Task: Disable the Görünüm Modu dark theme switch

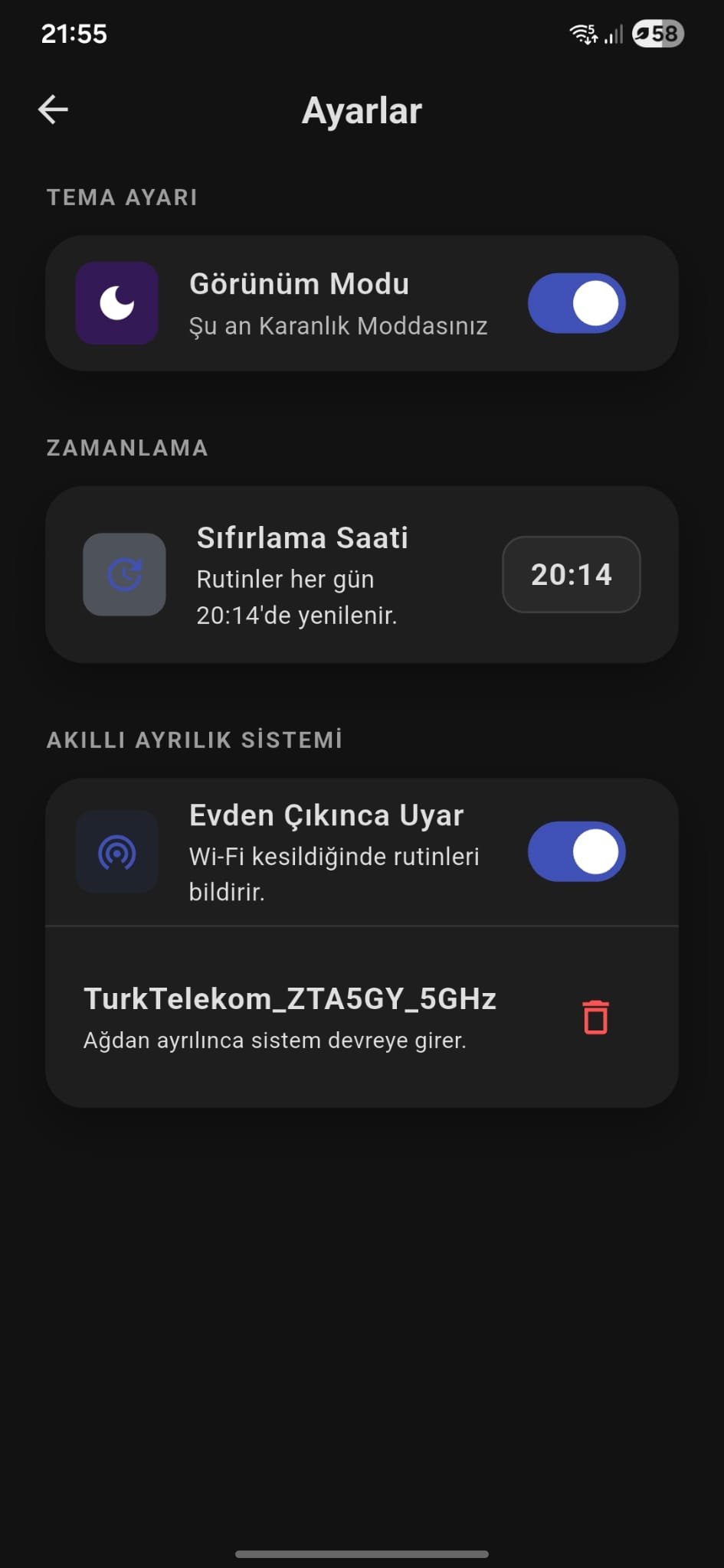Action: [577, 303]
